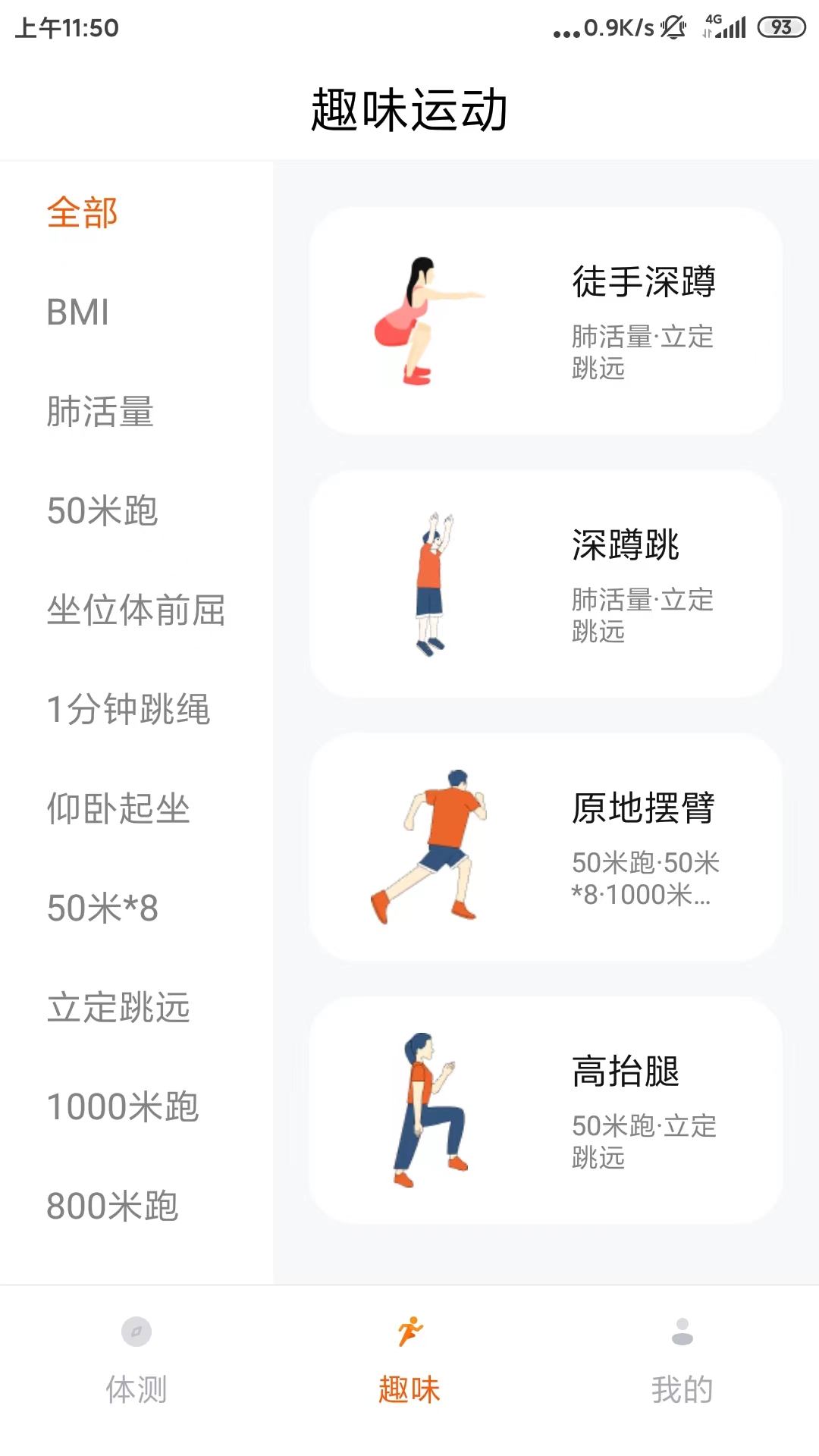
Task: Tap the 仰卧起坐 category
Action: [x=118, y=809]
